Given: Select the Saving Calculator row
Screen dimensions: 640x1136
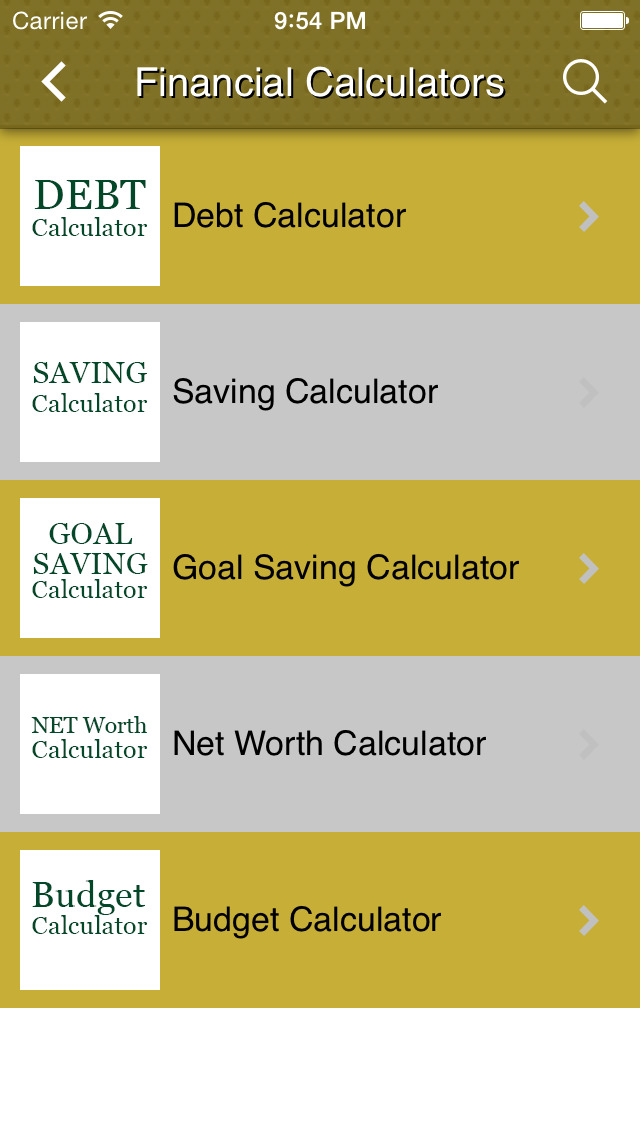Looking at the screenshot, I should 320,392.
